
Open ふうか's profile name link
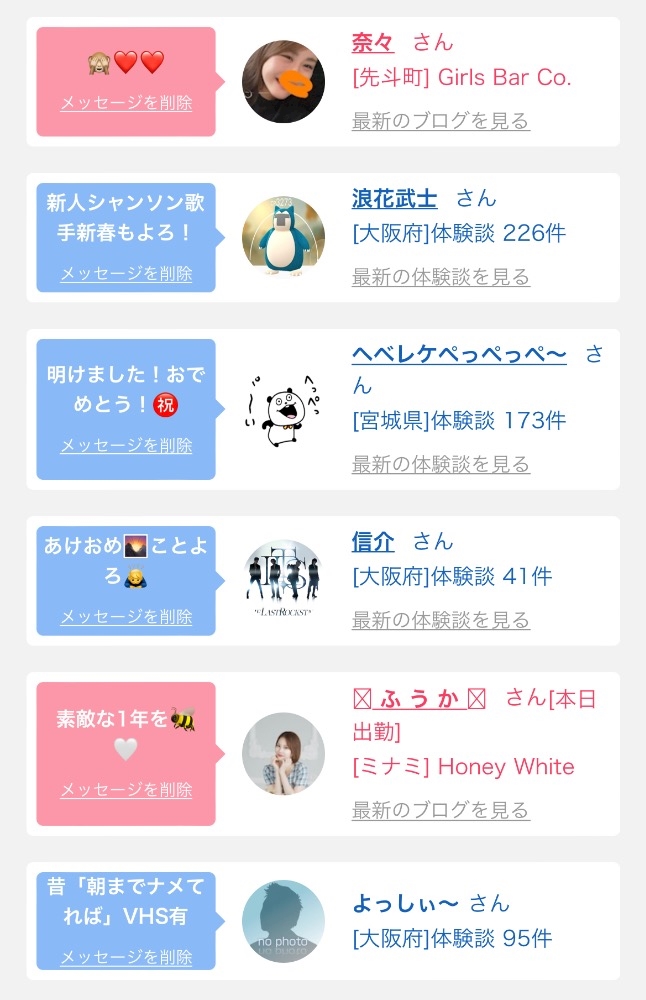[x=419, y=699]
